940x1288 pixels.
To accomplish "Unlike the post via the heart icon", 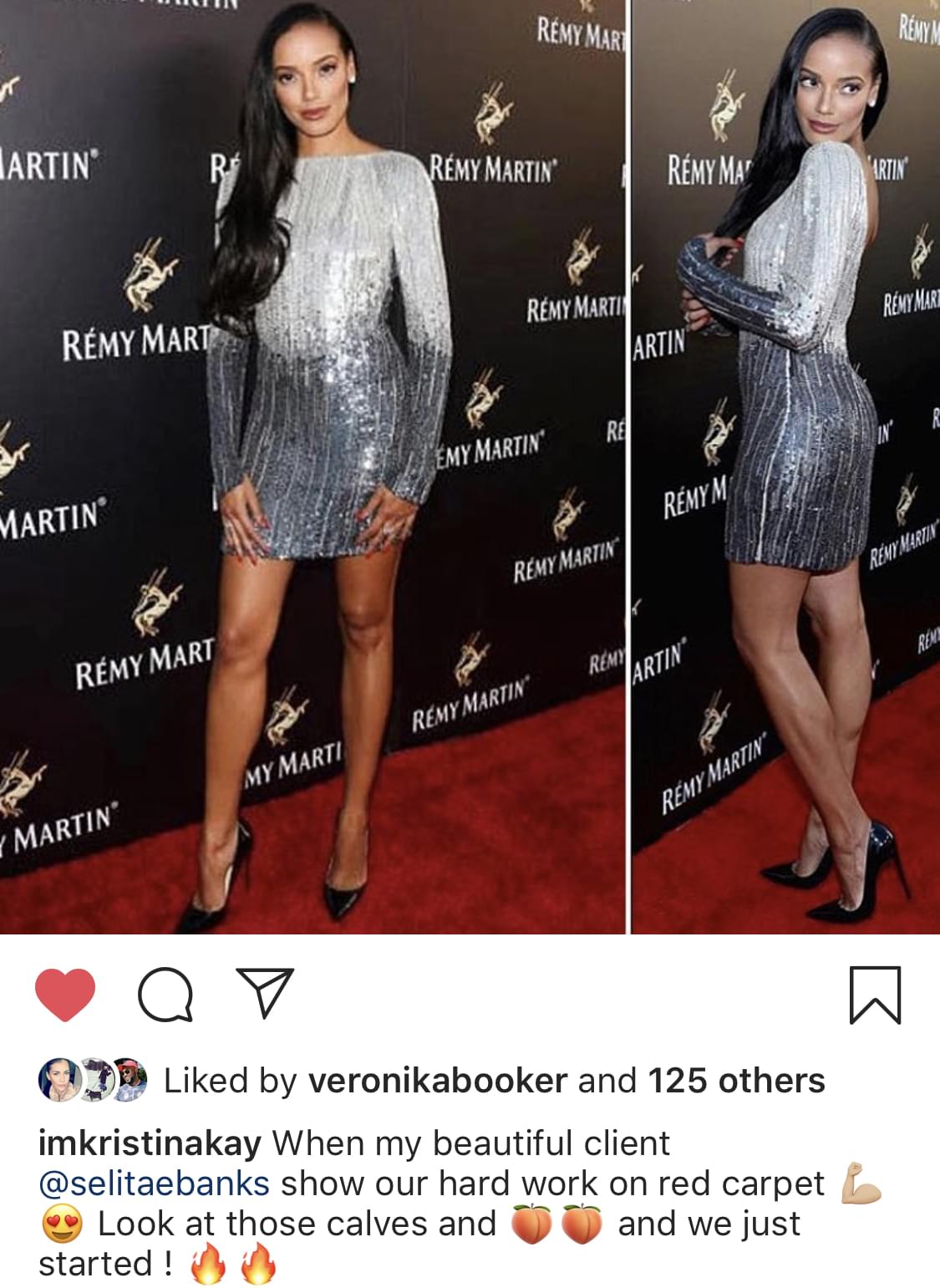I will [x=65, y=995].
